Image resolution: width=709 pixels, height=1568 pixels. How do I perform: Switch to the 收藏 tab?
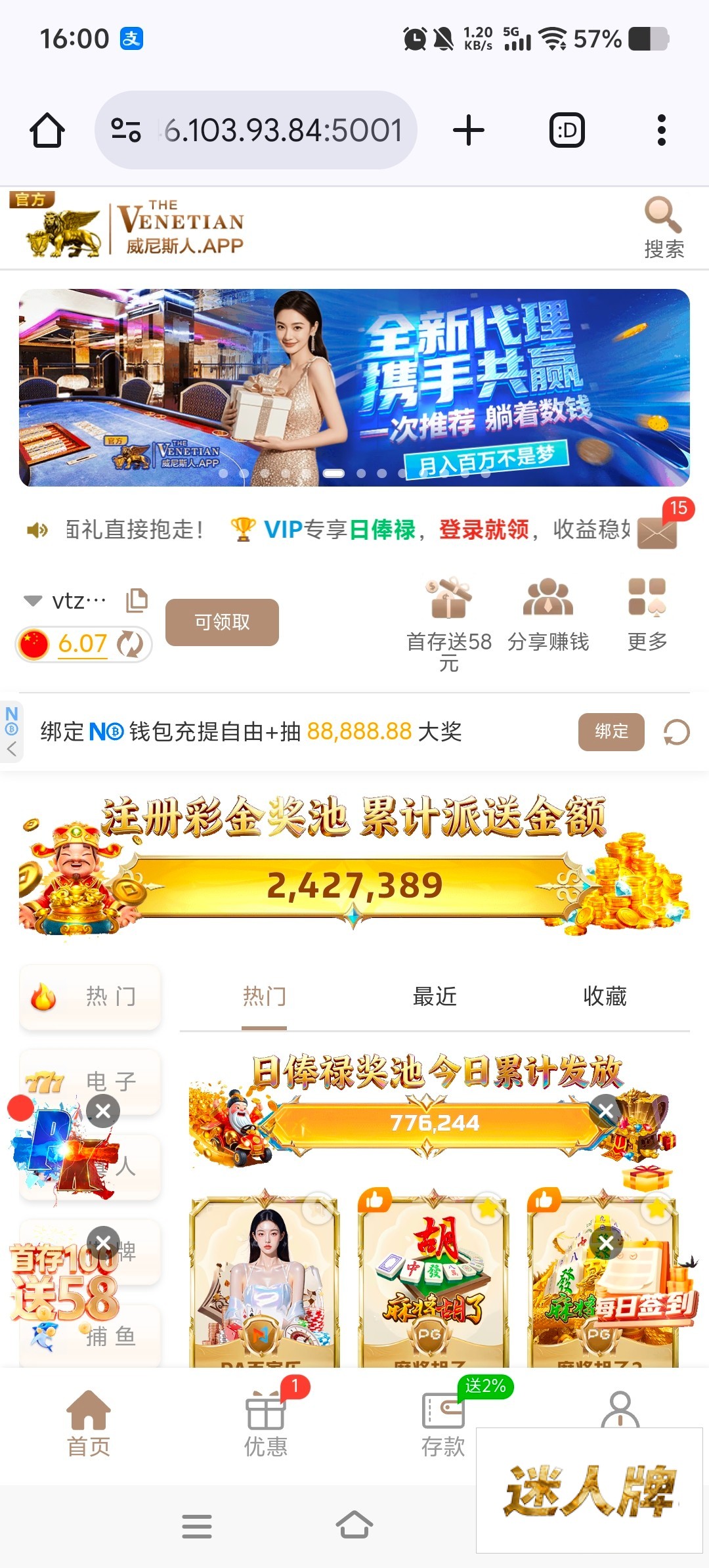[x=605, y=997]
